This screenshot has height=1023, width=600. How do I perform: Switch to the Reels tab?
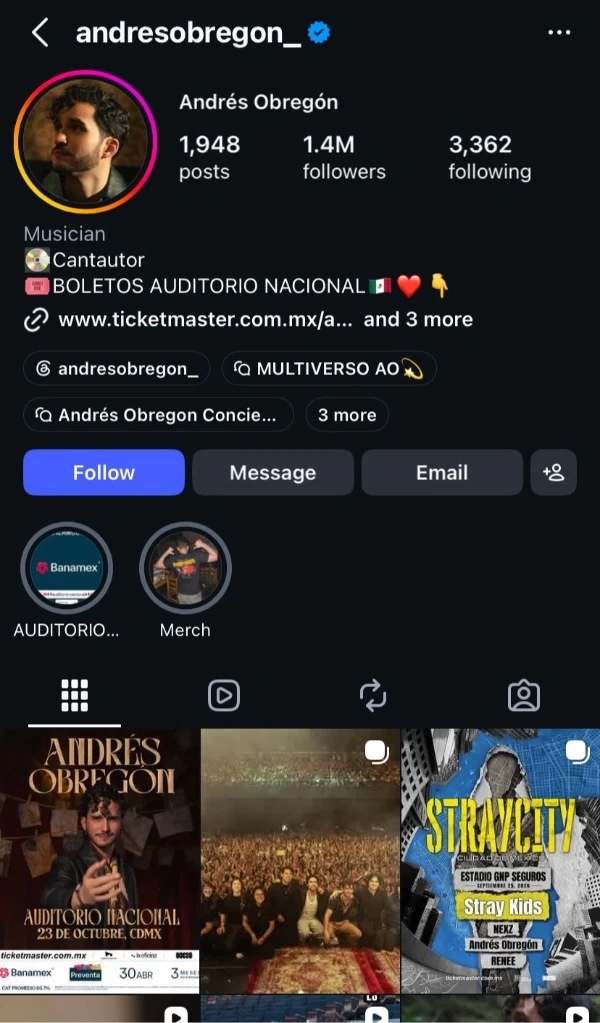tap(224, 696)
